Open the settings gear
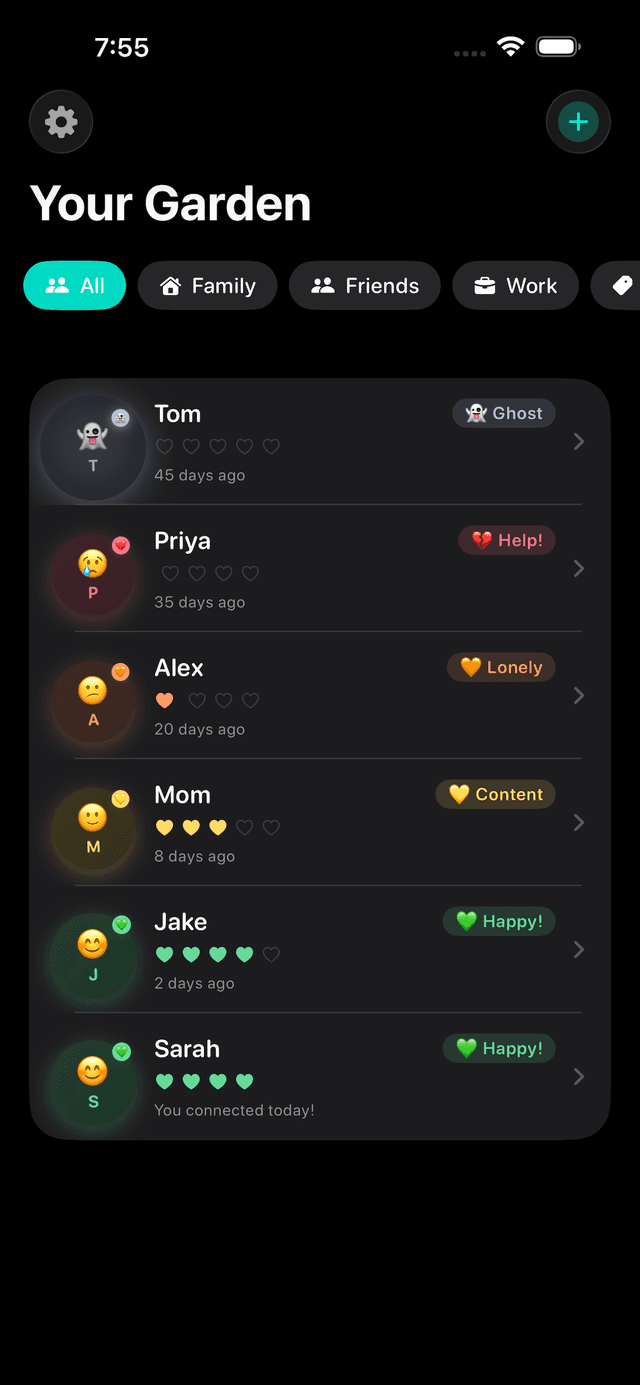The image size is (640, 1385). coord(61,122)
